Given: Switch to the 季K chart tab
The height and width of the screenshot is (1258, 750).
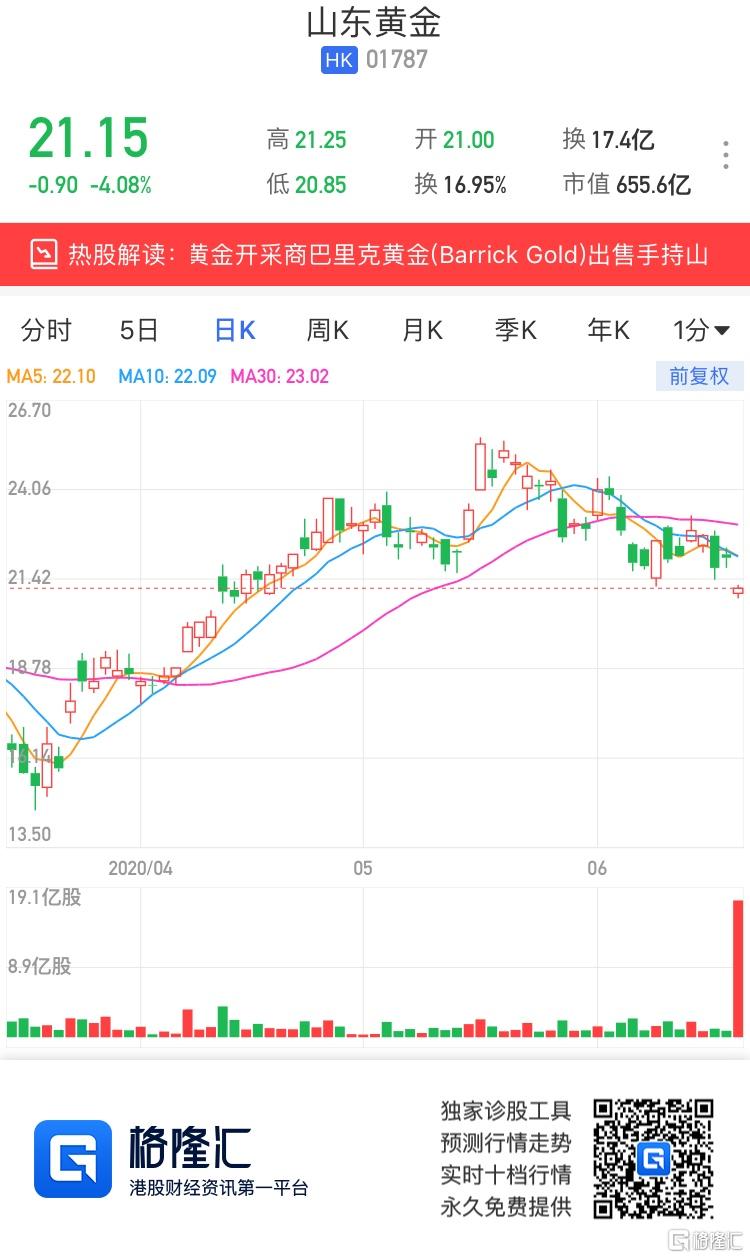Looking at the screenshot, I should 515,330.
